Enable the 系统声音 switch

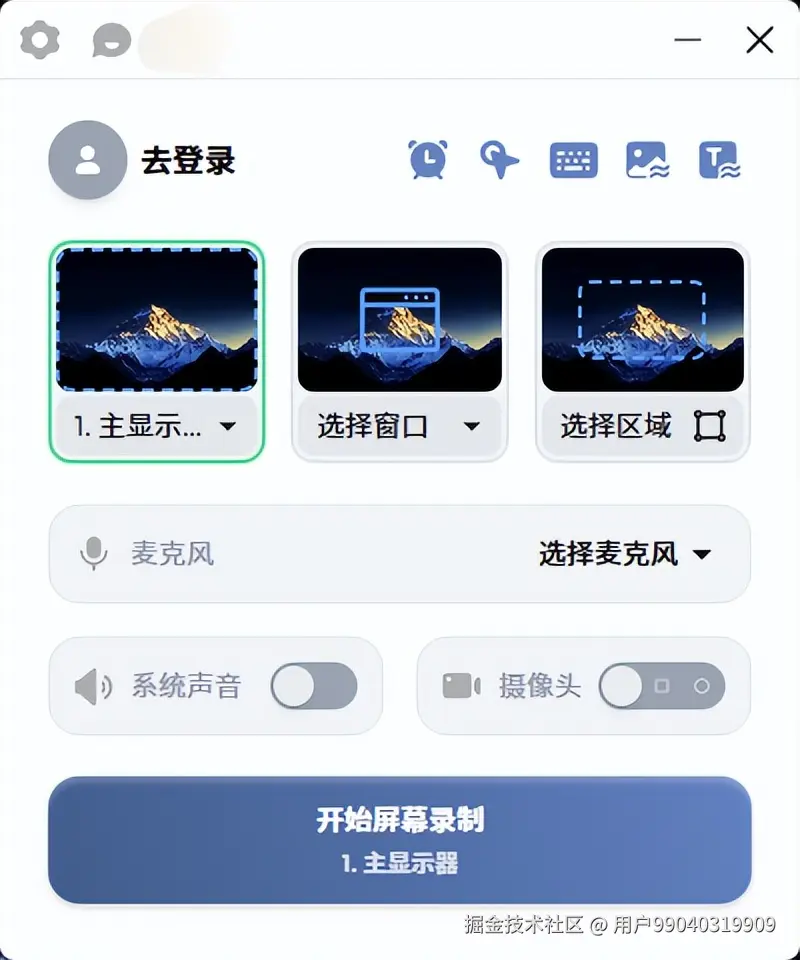click(x=314, y=686)
